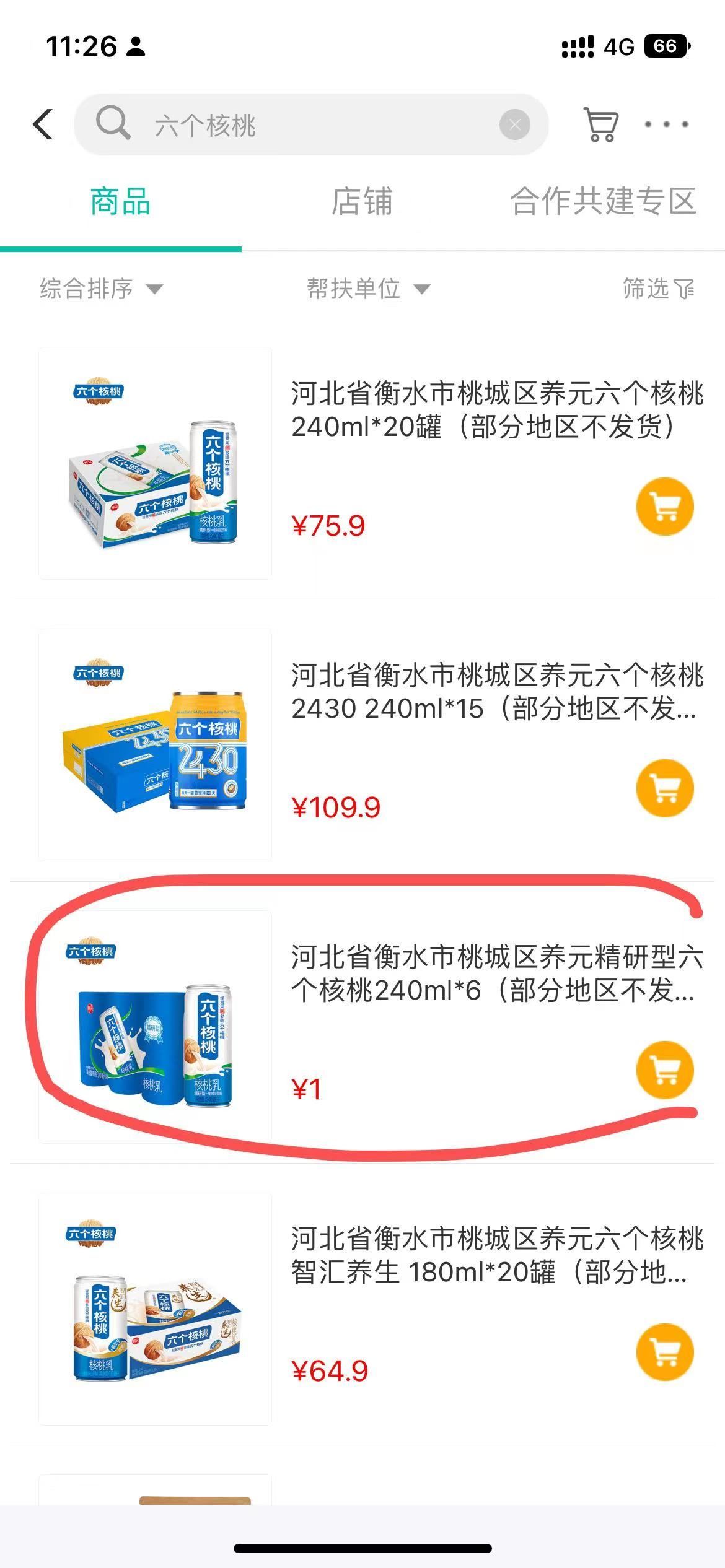The width and height of the screenshot is (725, 1568).
Task: Add the ¥1 product to cart
Action: (665, 1070)
